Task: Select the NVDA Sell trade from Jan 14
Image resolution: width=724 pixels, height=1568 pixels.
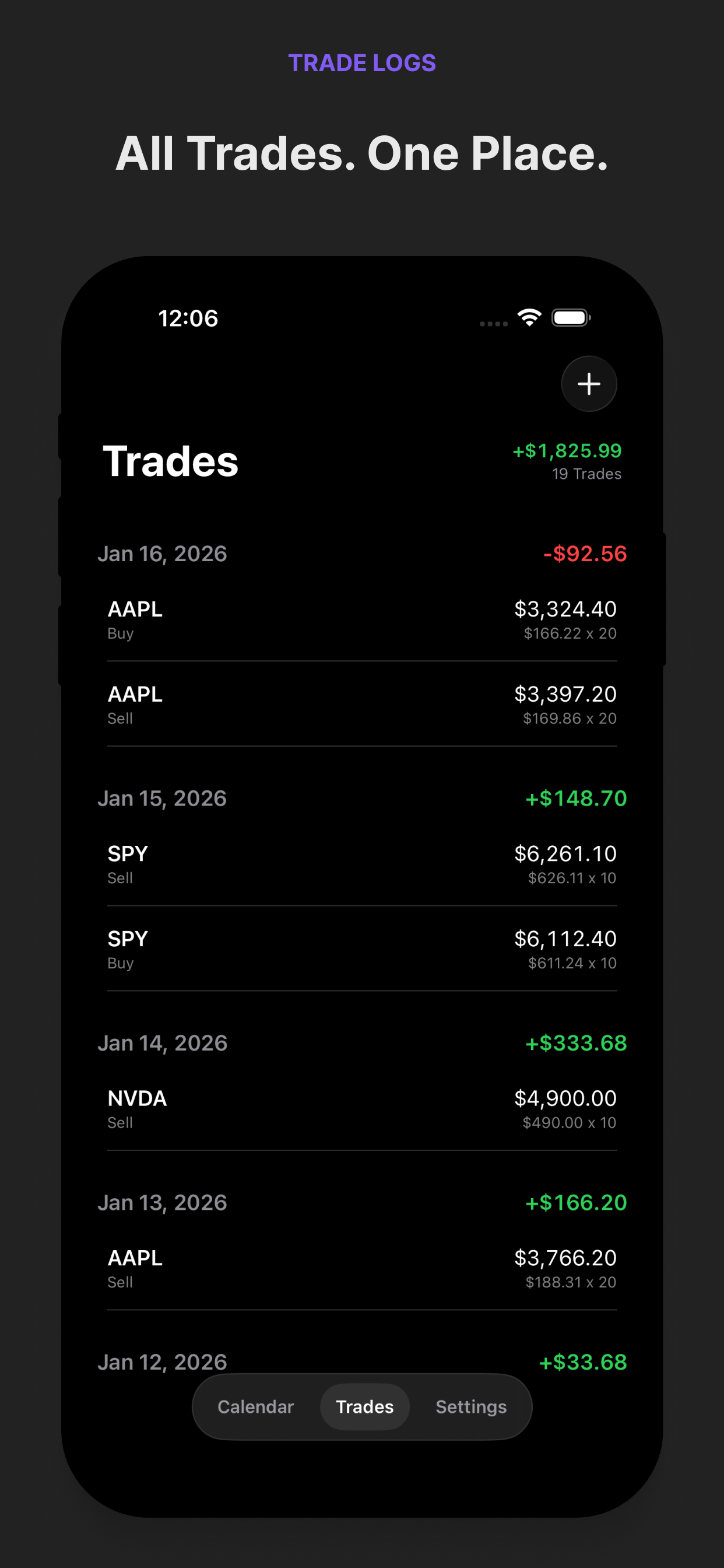Action: [x=361, y=1108]
